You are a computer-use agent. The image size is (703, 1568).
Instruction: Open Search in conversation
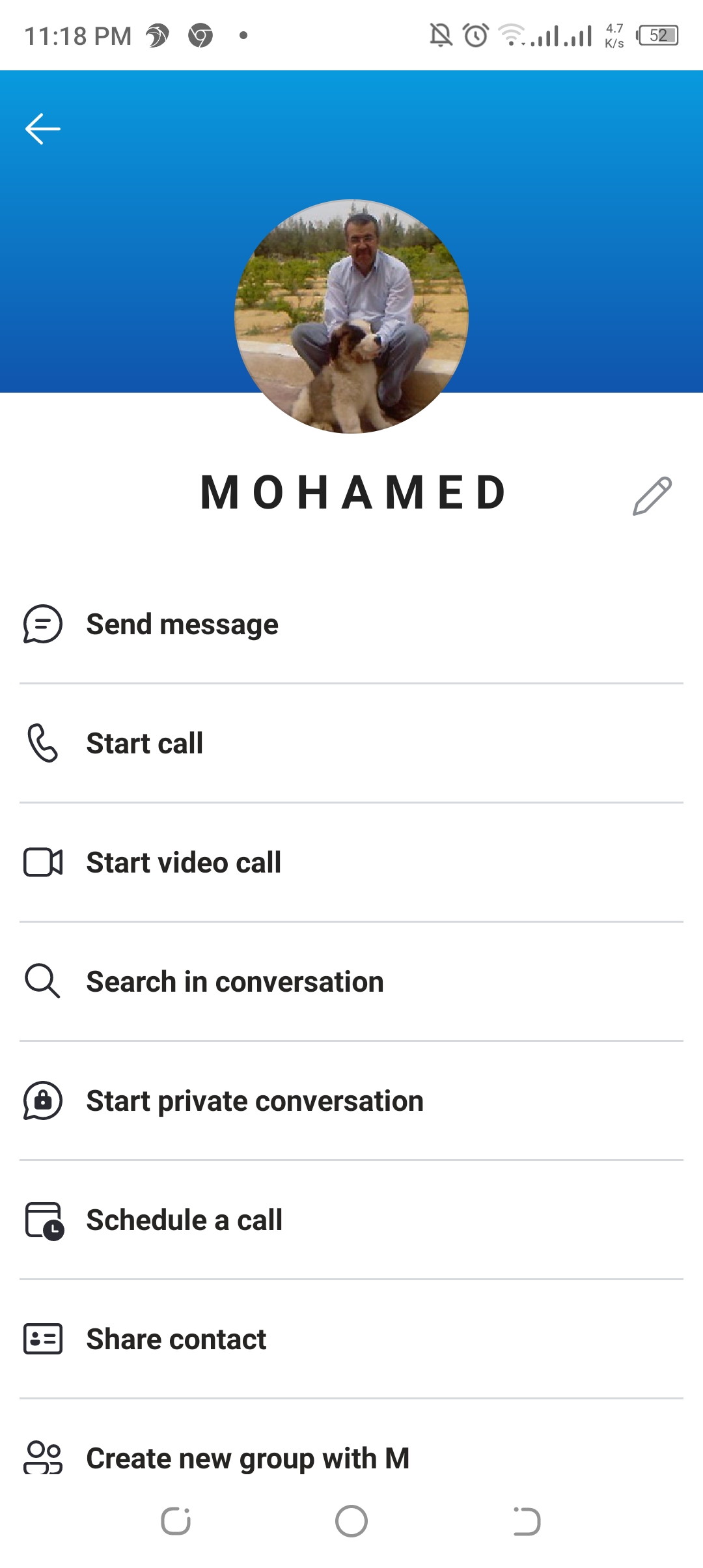click(x=351, y=982)
